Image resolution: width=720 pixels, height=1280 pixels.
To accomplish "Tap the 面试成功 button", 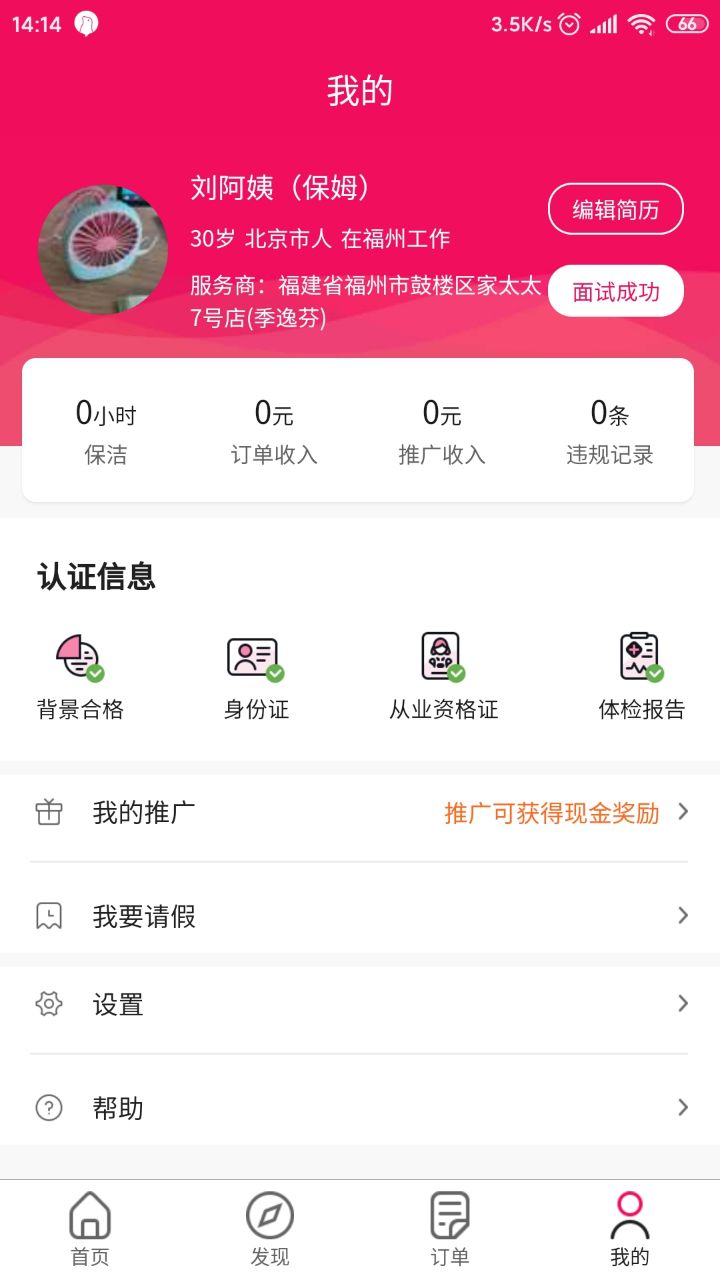I will pos(616,291).
